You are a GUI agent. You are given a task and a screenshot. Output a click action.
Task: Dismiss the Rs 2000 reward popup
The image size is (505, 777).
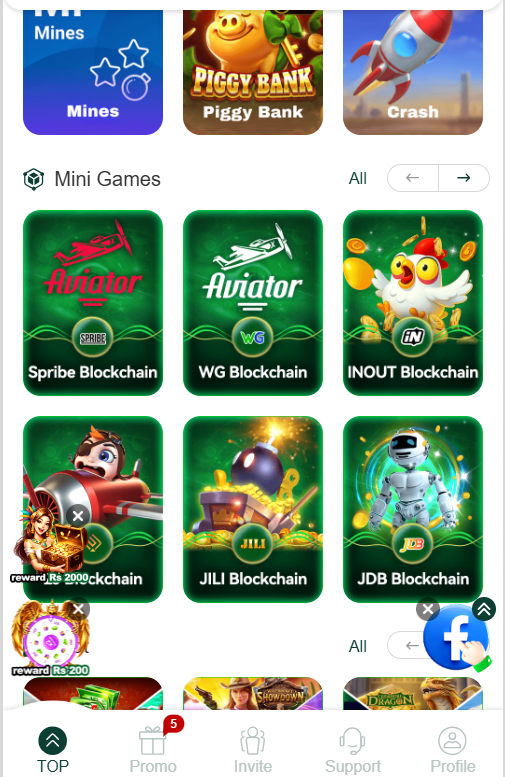pyautogui.click(x=78, y=516)
